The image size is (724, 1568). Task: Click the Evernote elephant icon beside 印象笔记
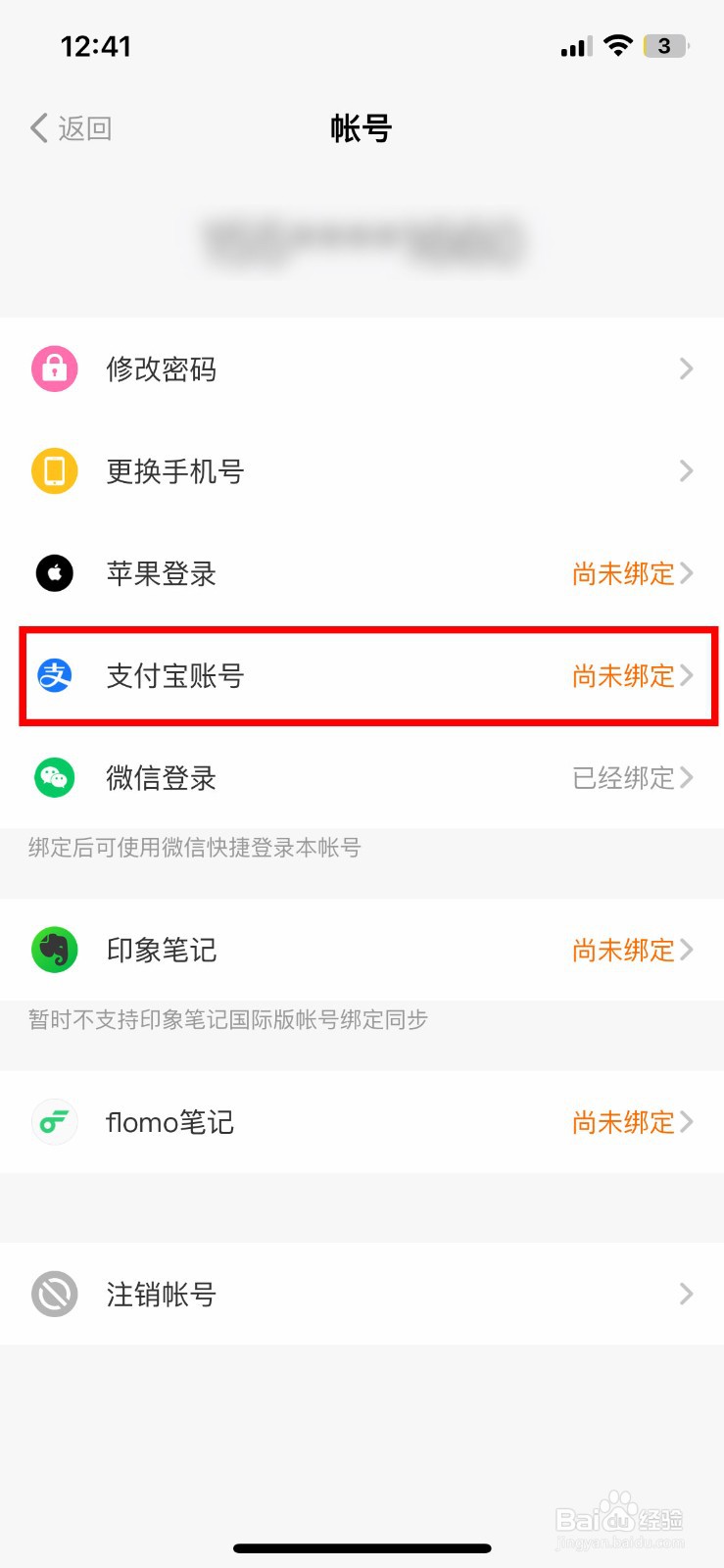(x=54, y=950)
